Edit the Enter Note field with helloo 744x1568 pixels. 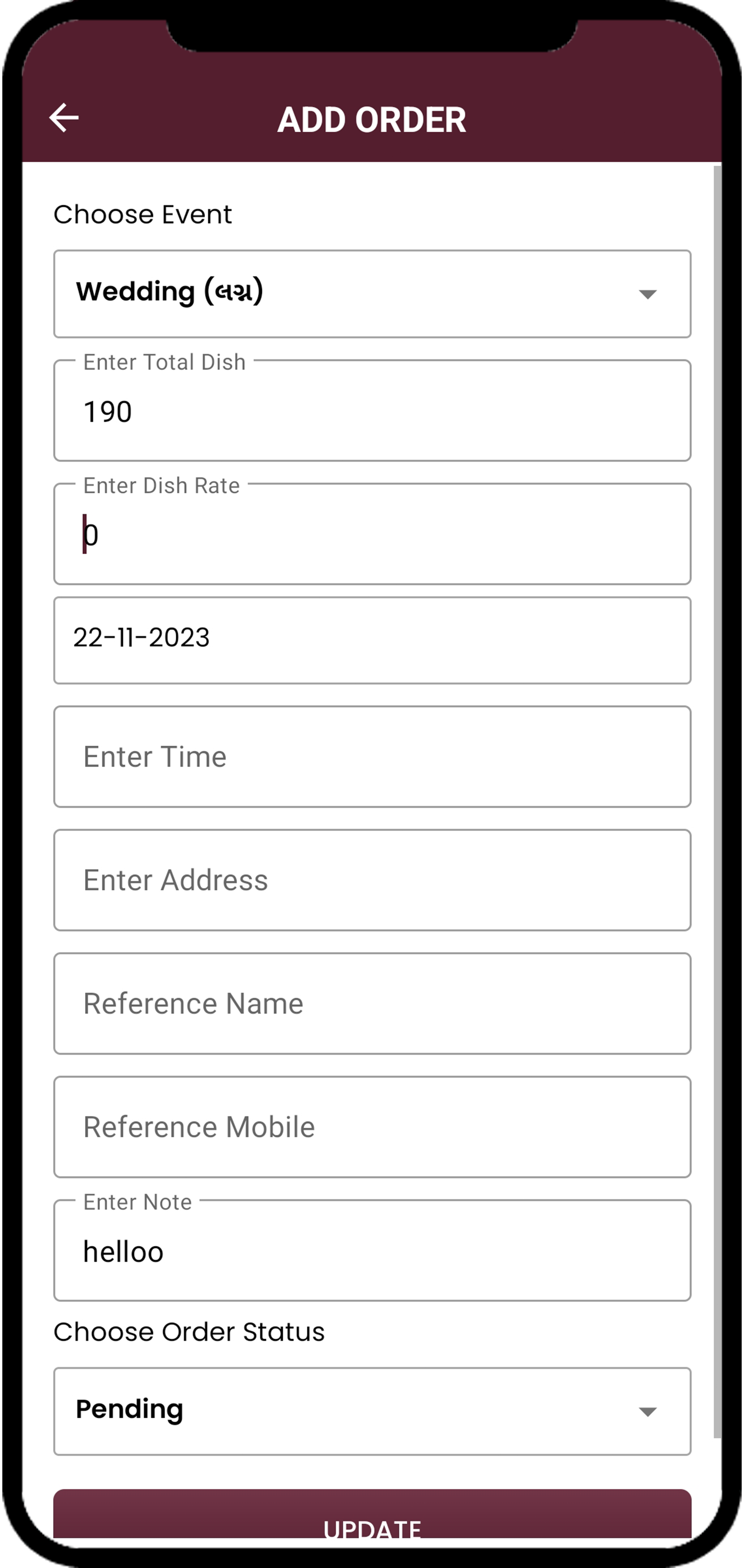pyautogui.click(x=372, y=1252)
